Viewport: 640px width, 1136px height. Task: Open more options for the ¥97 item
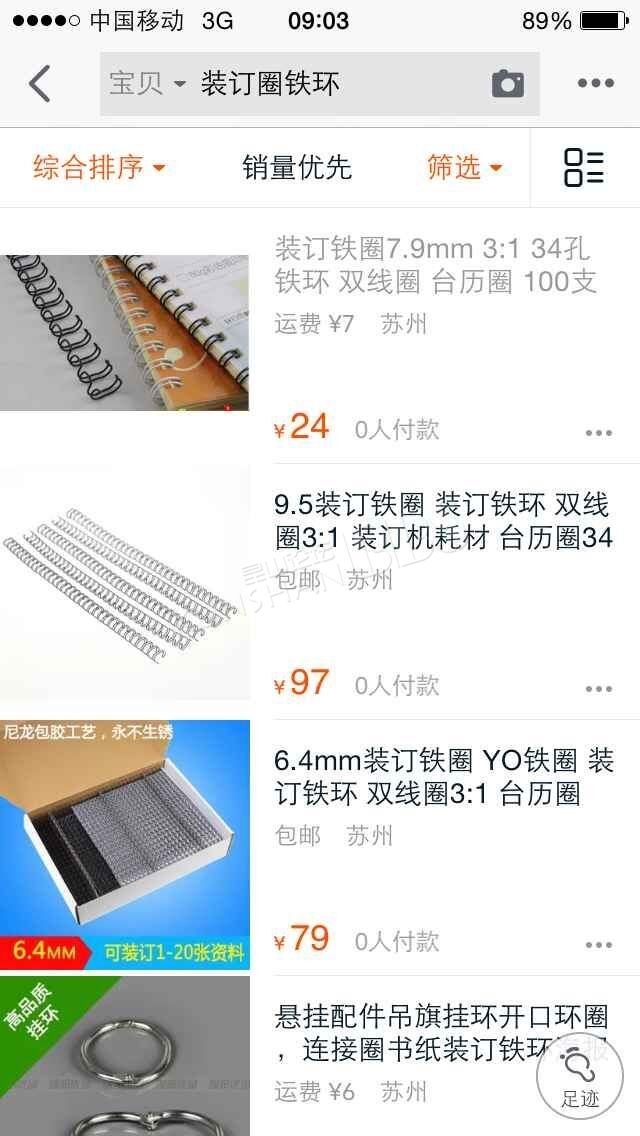pos(599,689)
